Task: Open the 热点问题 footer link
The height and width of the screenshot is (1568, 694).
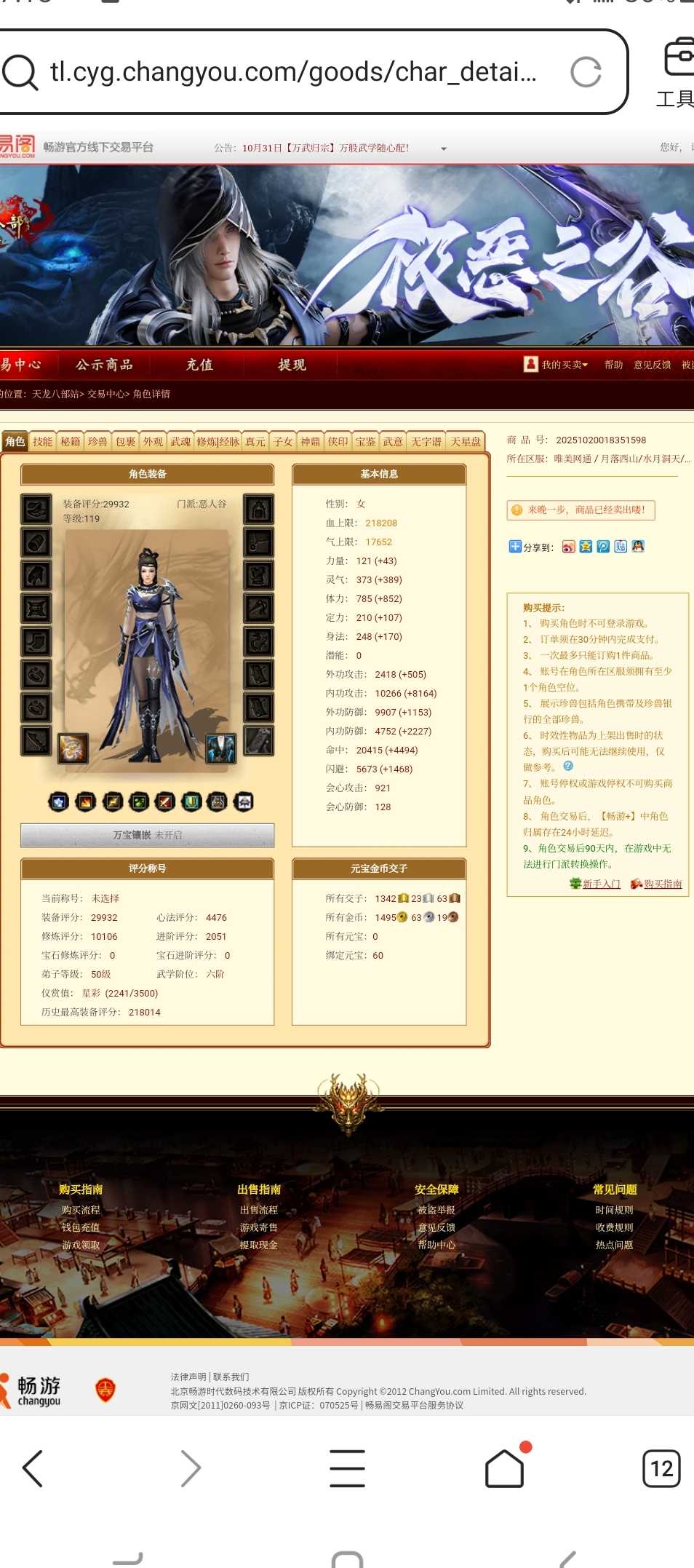Action: coord(615,1245)
